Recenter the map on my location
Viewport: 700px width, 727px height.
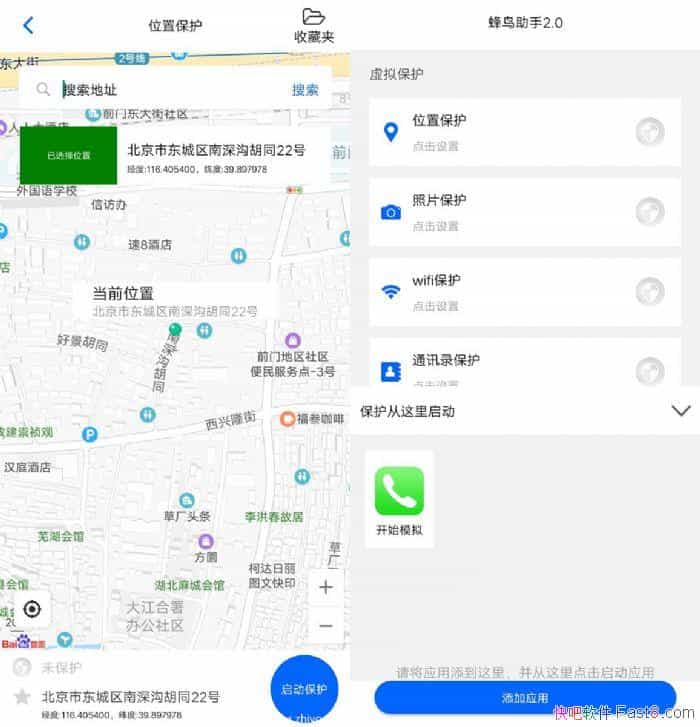click(x=31, y=609)
